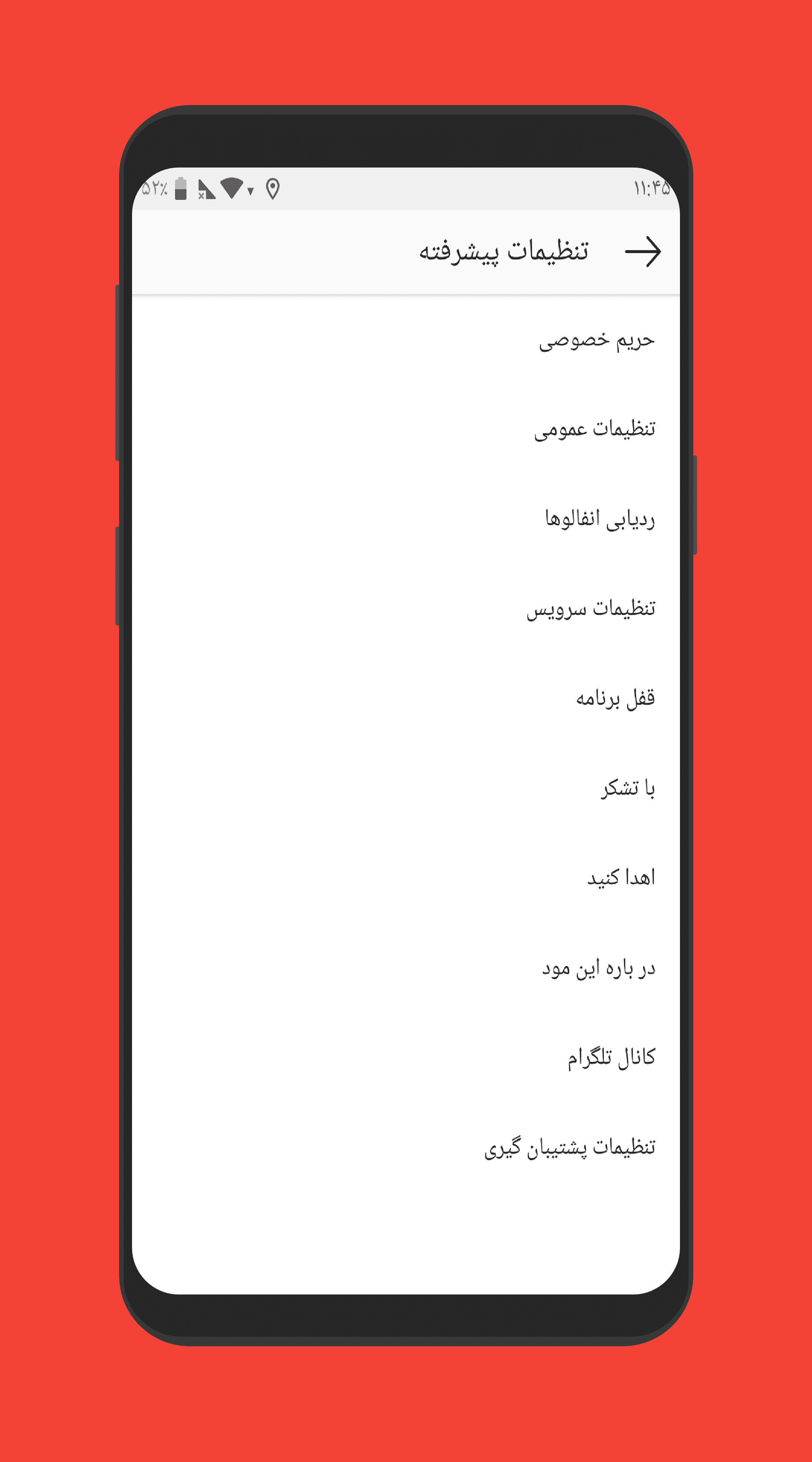
Task: Select اهدا کنید (Donate)
Action: (621, 878)
